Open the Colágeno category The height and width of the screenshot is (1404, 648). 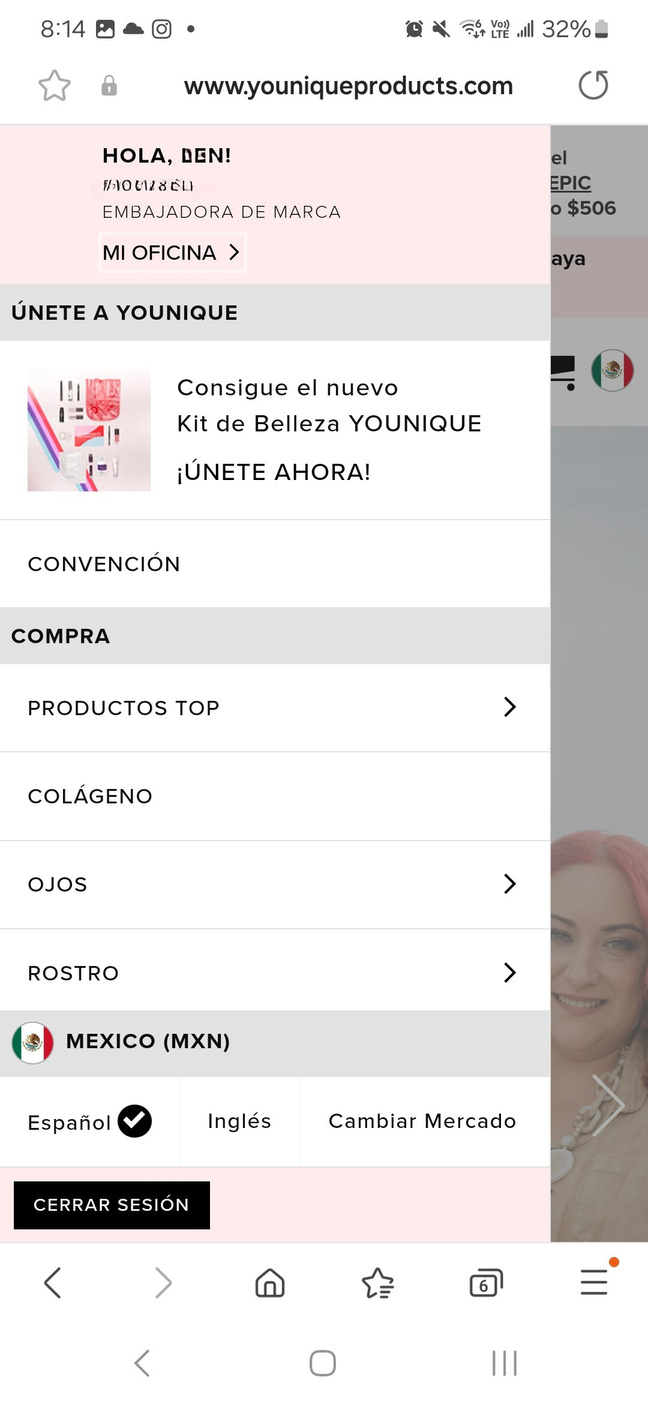click(90, 797)
